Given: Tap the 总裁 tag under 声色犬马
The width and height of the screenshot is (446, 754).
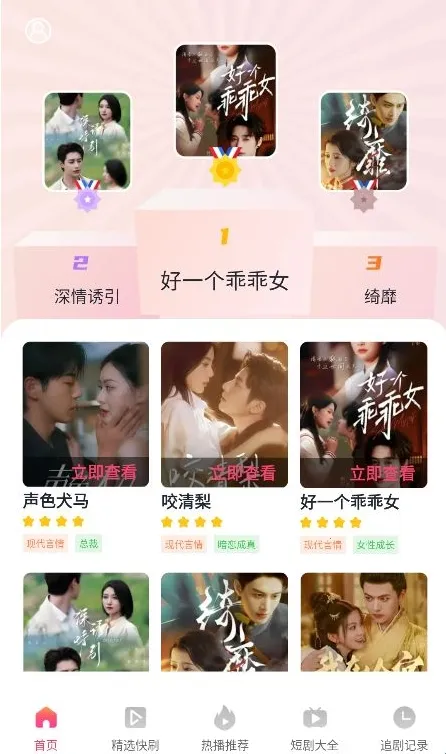Looking at the screenshot, I should (89, 544).
